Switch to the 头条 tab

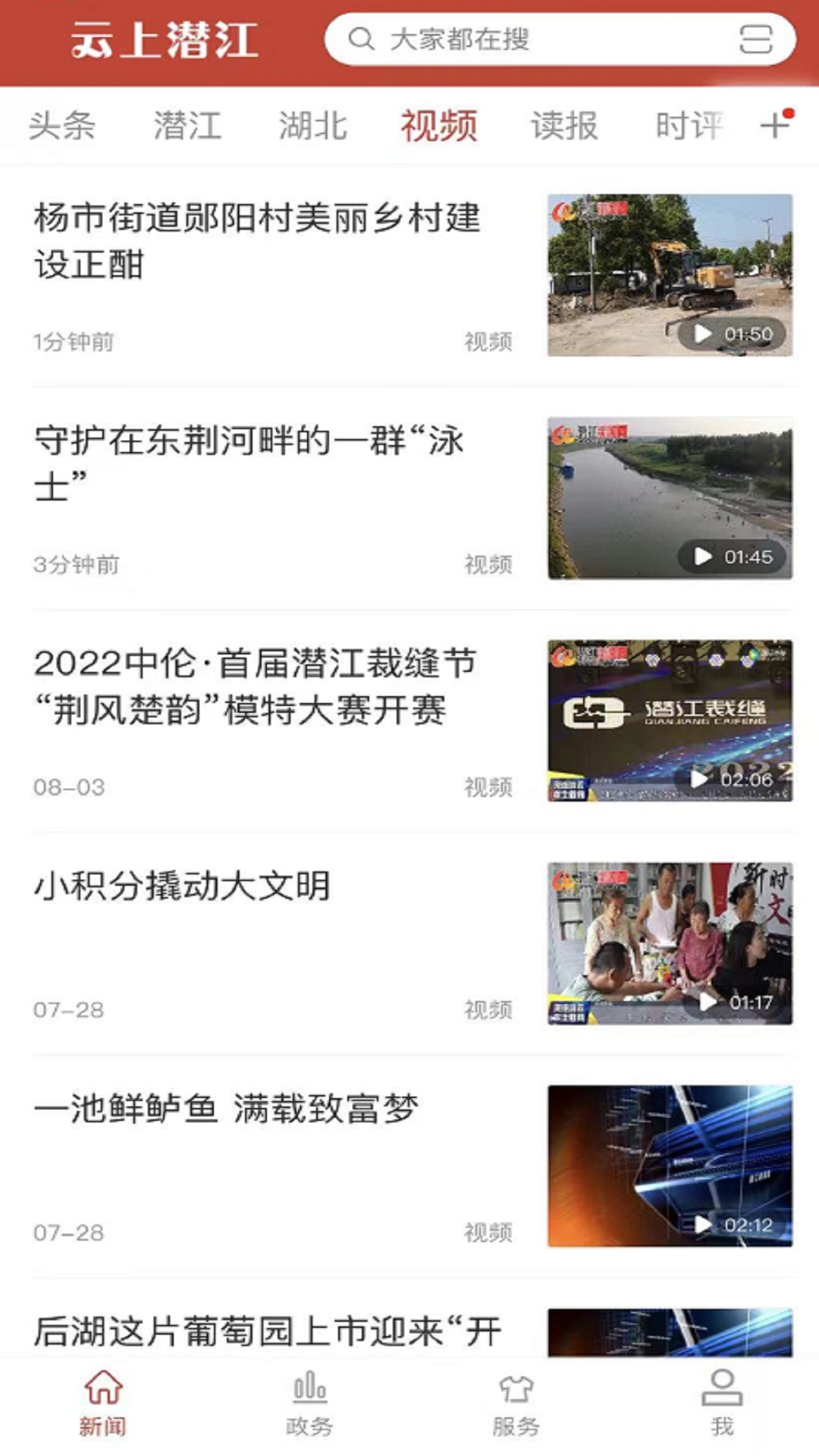(62, 126)
